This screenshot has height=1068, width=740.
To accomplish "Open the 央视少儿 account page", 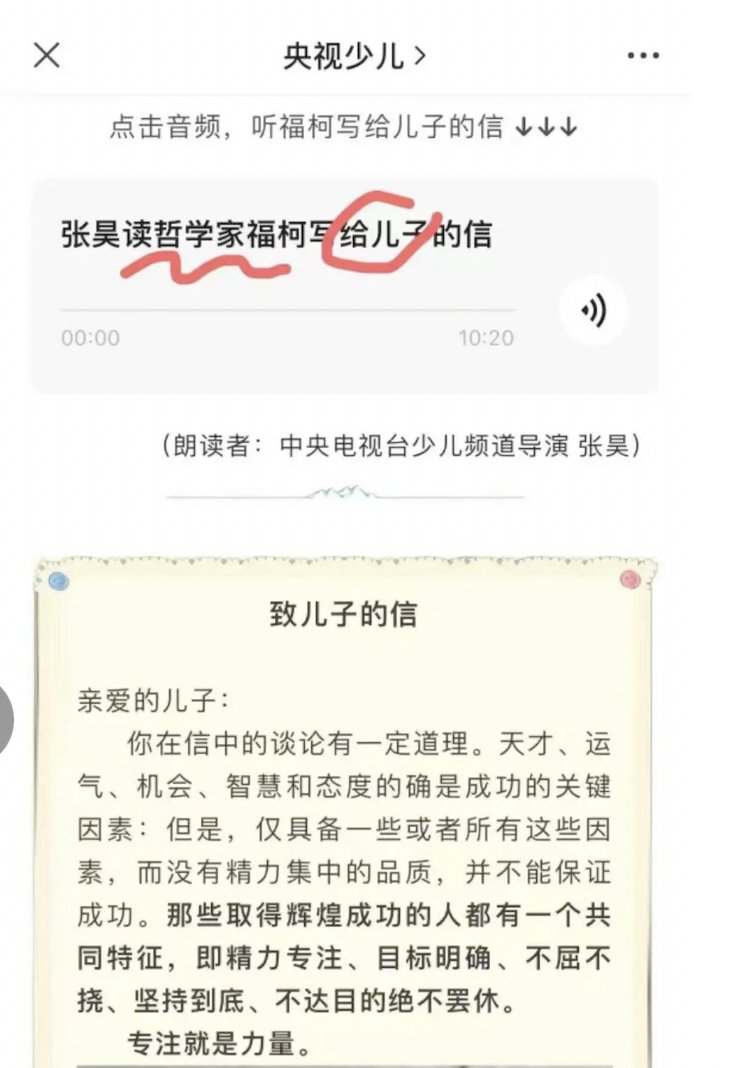I will point(354,56).
